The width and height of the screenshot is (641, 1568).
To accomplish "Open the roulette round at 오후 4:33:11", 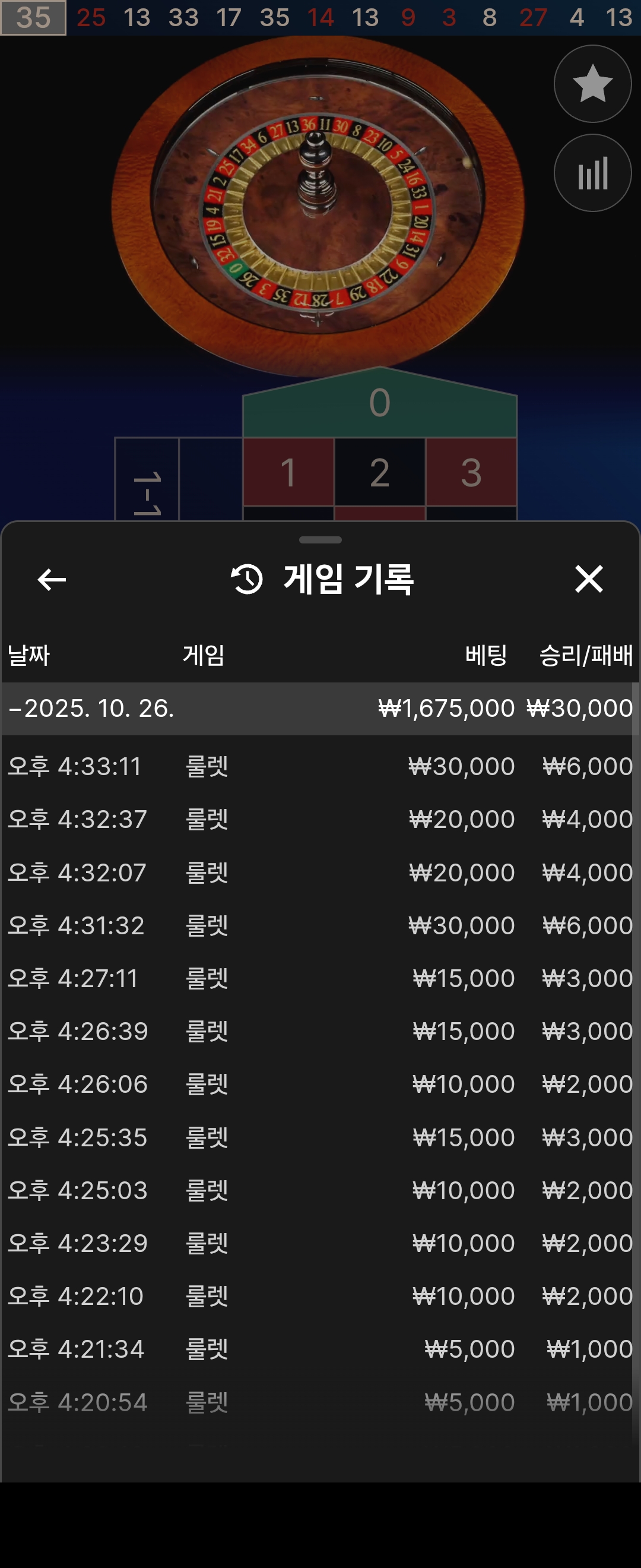I will 320,766.
